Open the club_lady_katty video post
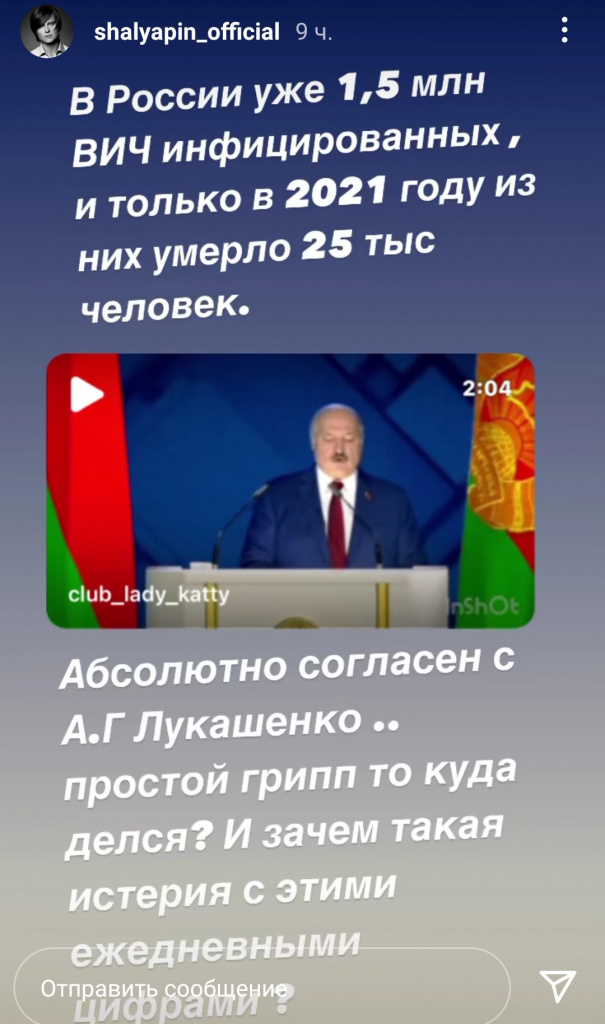The image size is (605, 1024). tap(290, 490)
